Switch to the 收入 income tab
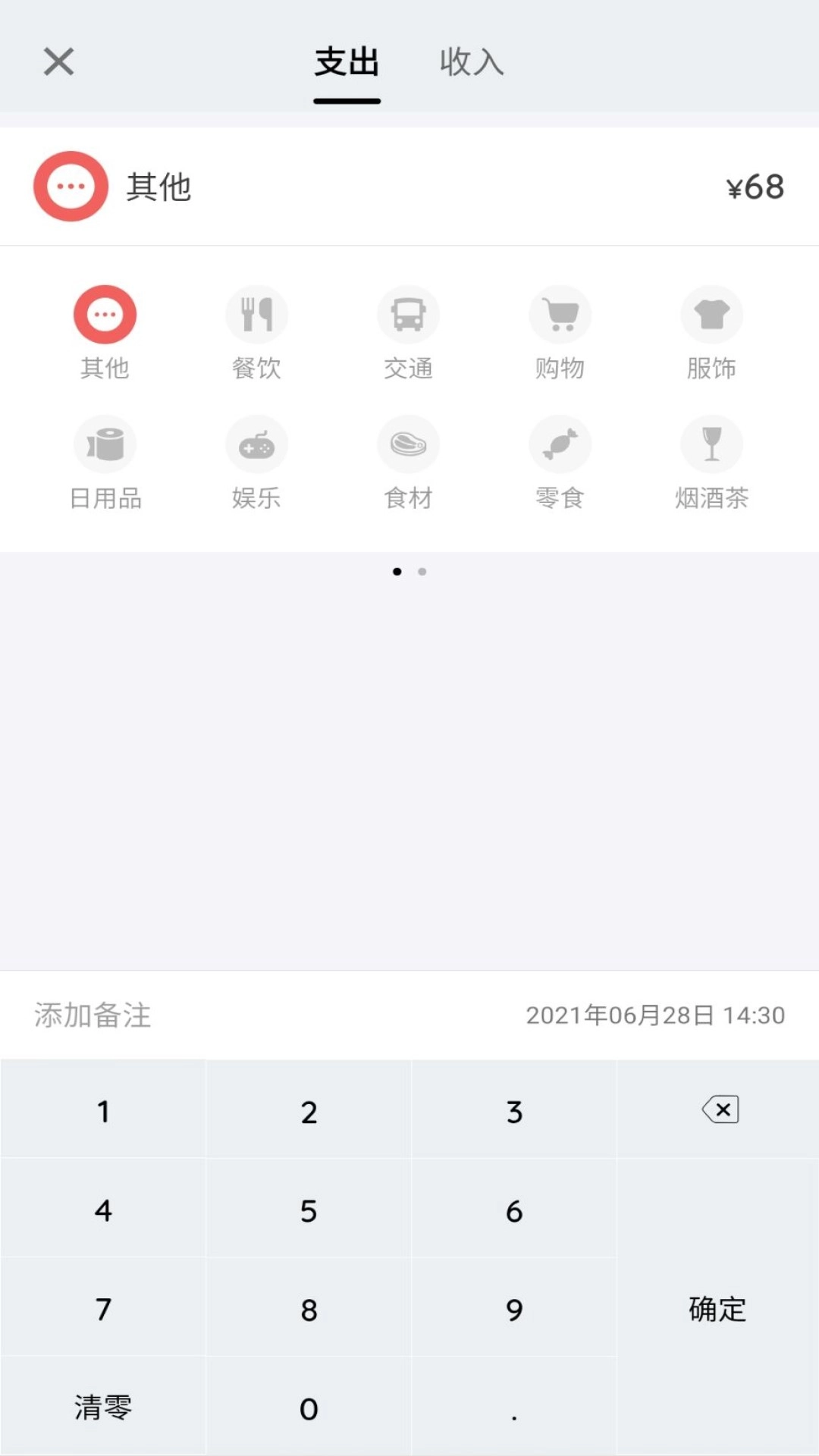819x1456 pixels. coord(470,64)
